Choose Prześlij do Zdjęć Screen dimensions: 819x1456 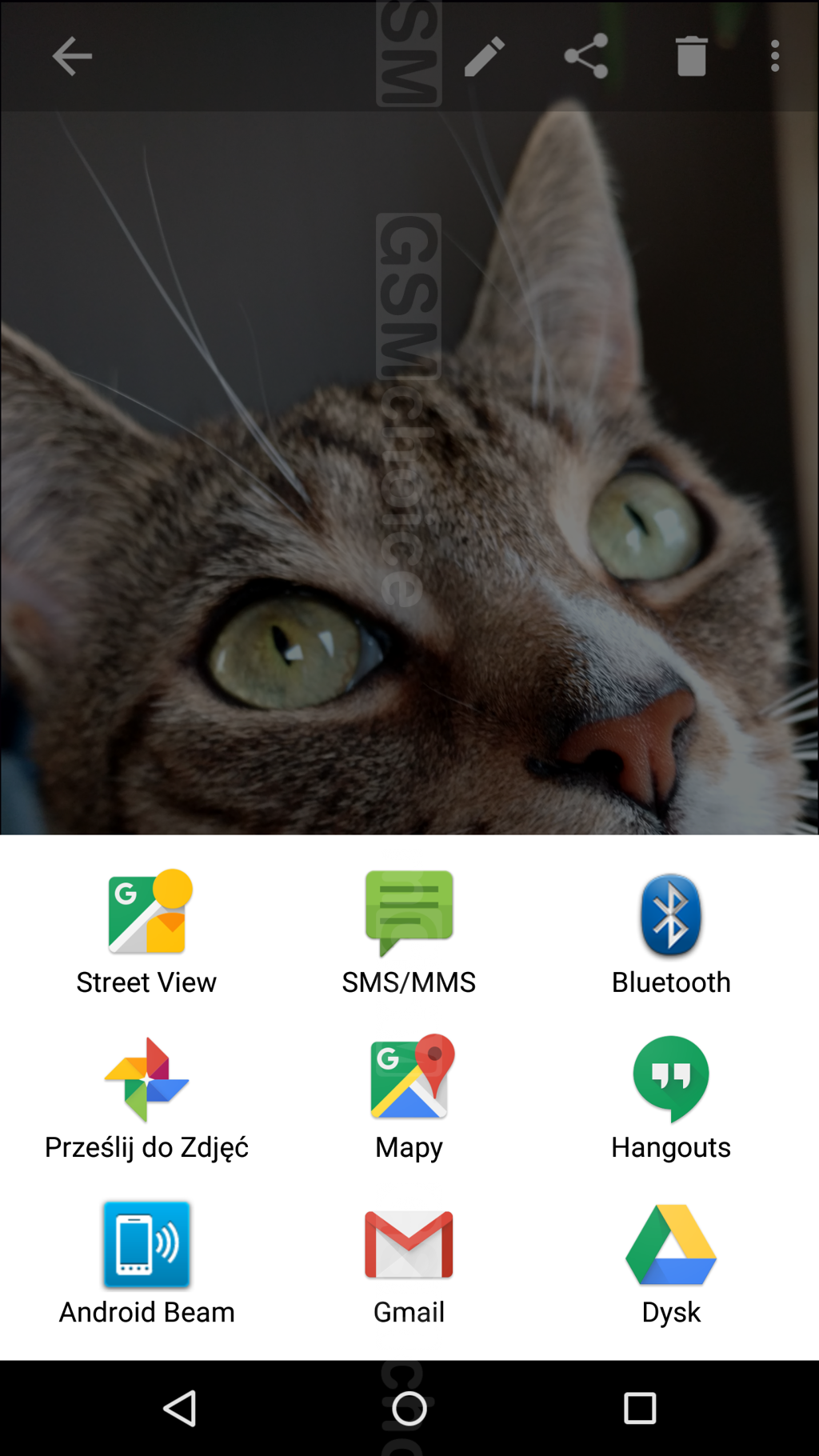[146, 1098]
